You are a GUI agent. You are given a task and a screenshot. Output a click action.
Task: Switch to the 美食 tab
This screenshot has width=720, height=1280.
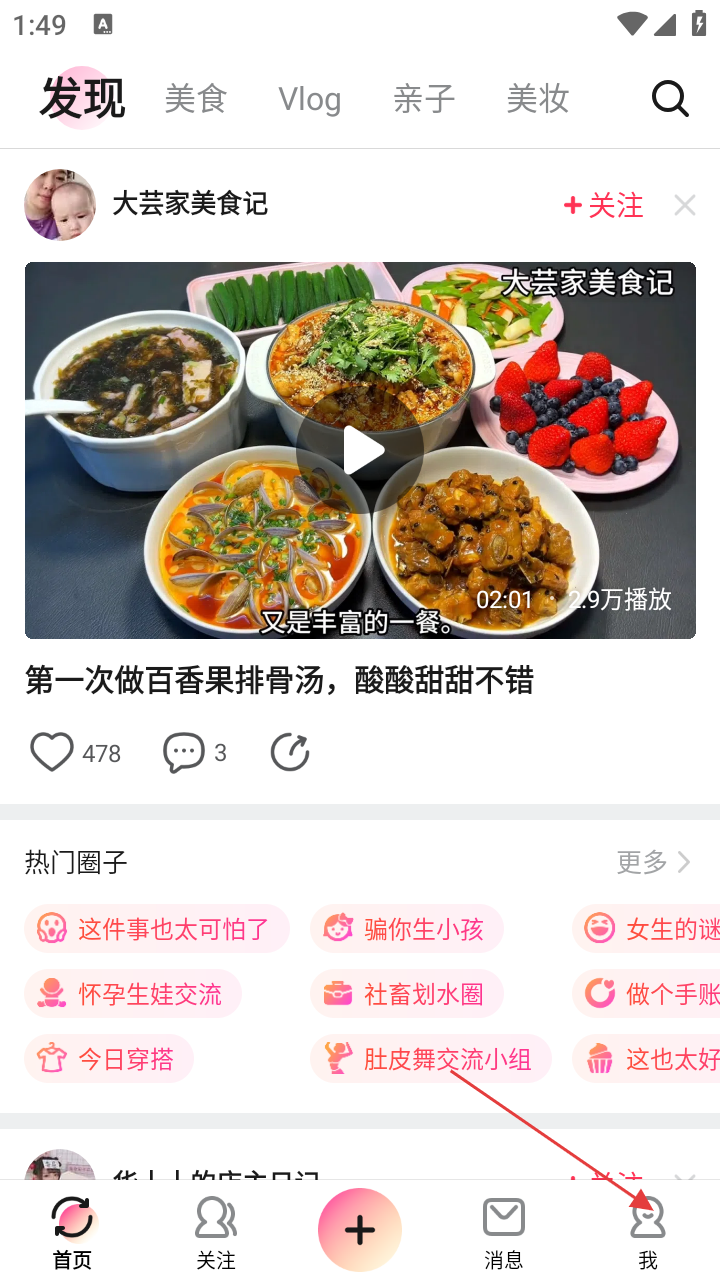point(196,99)
